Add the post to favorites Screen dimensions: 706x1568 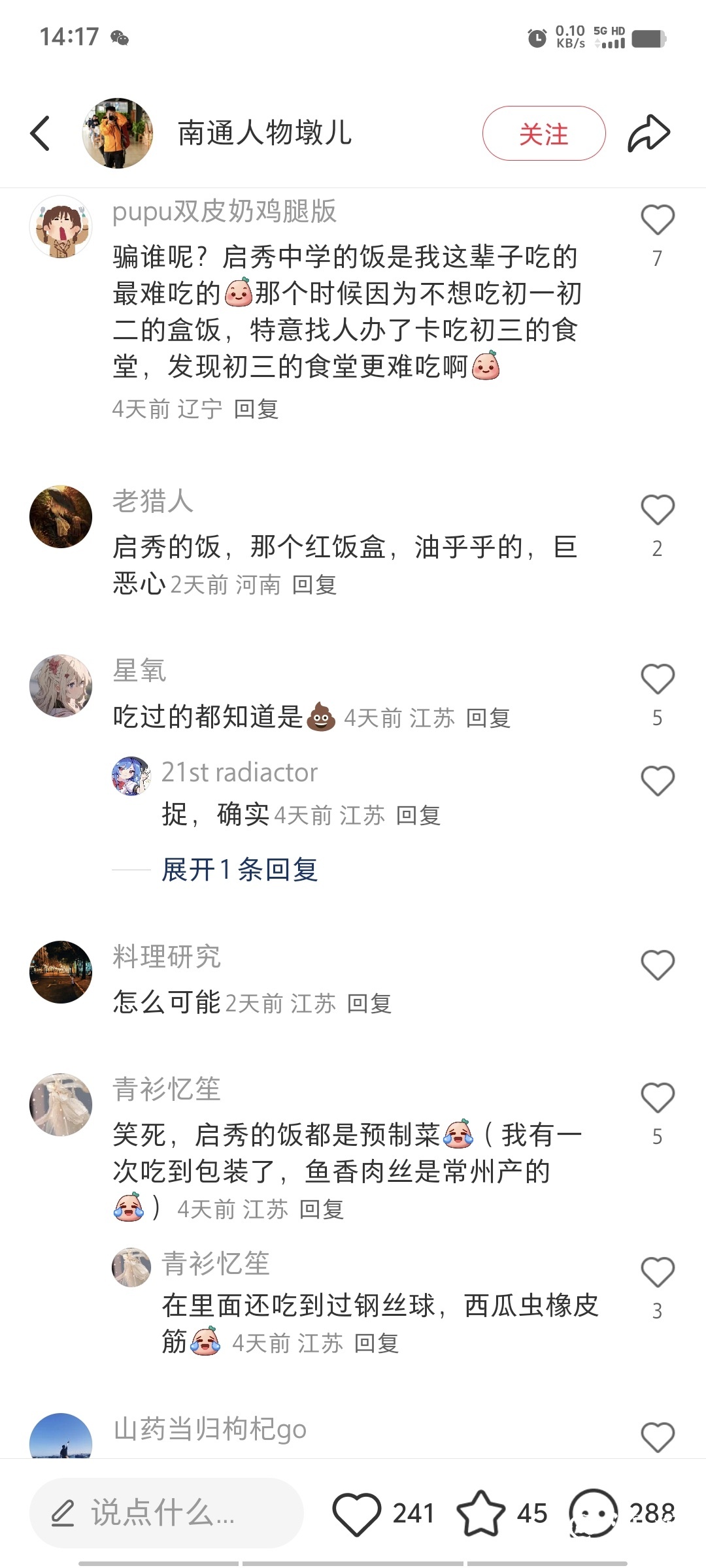pyautogui.click(x=481, y=1513)
